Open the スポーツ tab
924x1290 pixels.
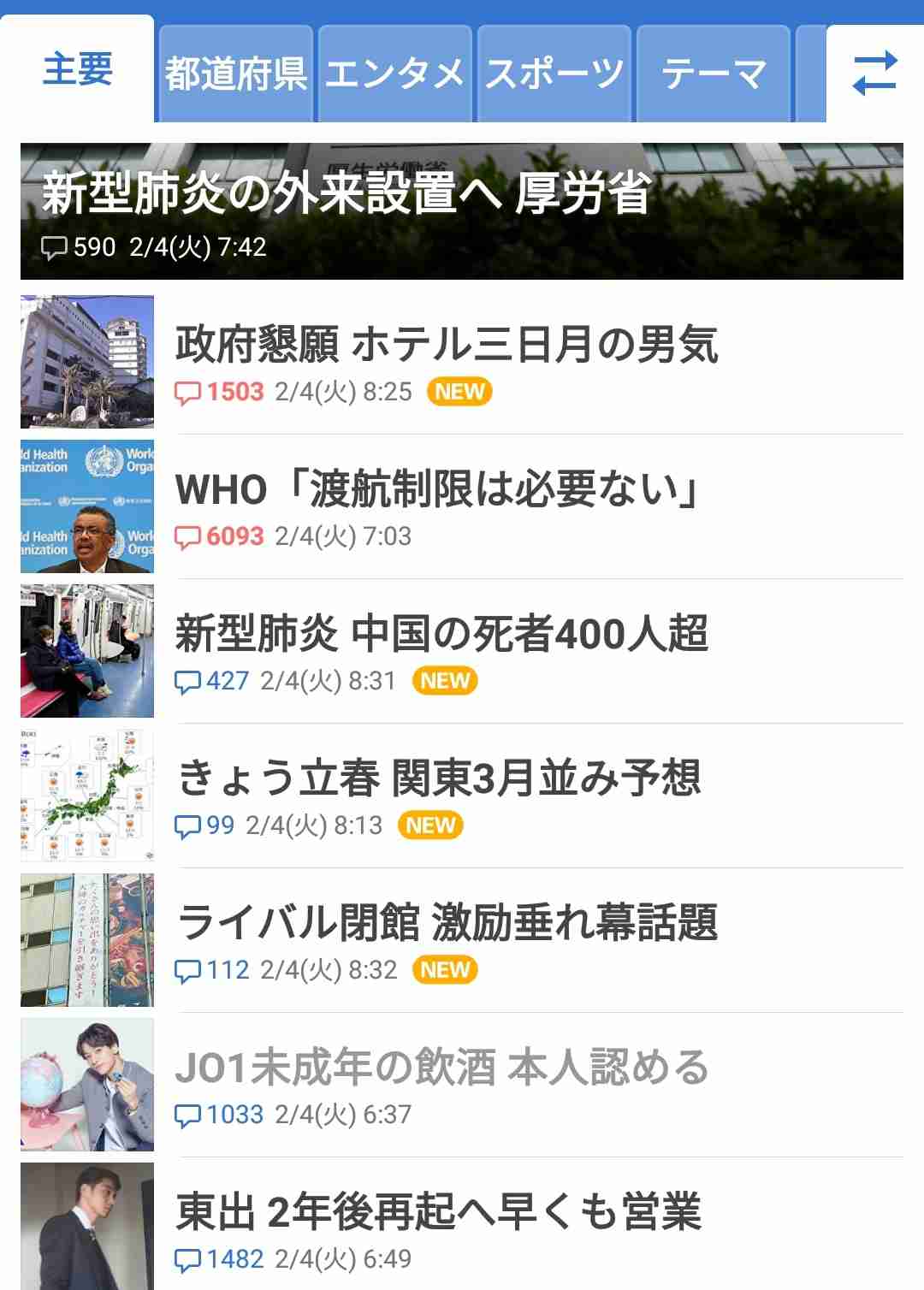point(554,74)
